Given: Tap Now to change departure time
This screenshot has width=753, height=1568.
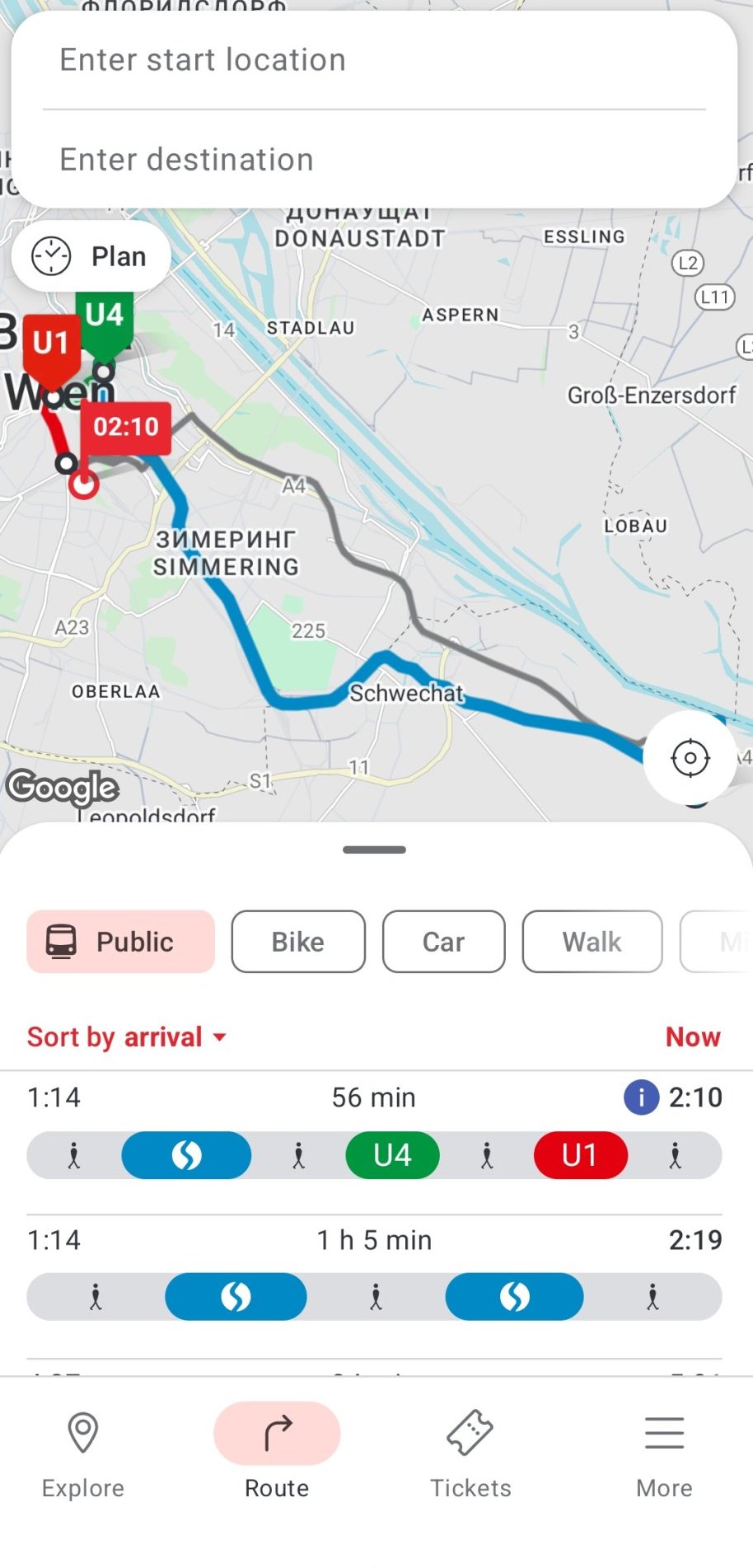Looking at the screenshot, I should pyautogui.click(x=692, y=1037).
